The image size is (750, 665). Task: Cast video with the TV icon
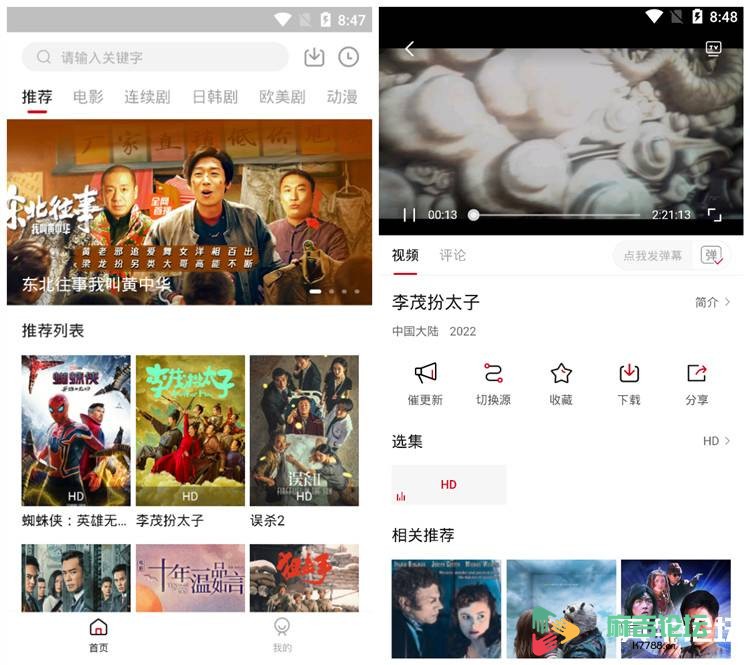(713, 49)
